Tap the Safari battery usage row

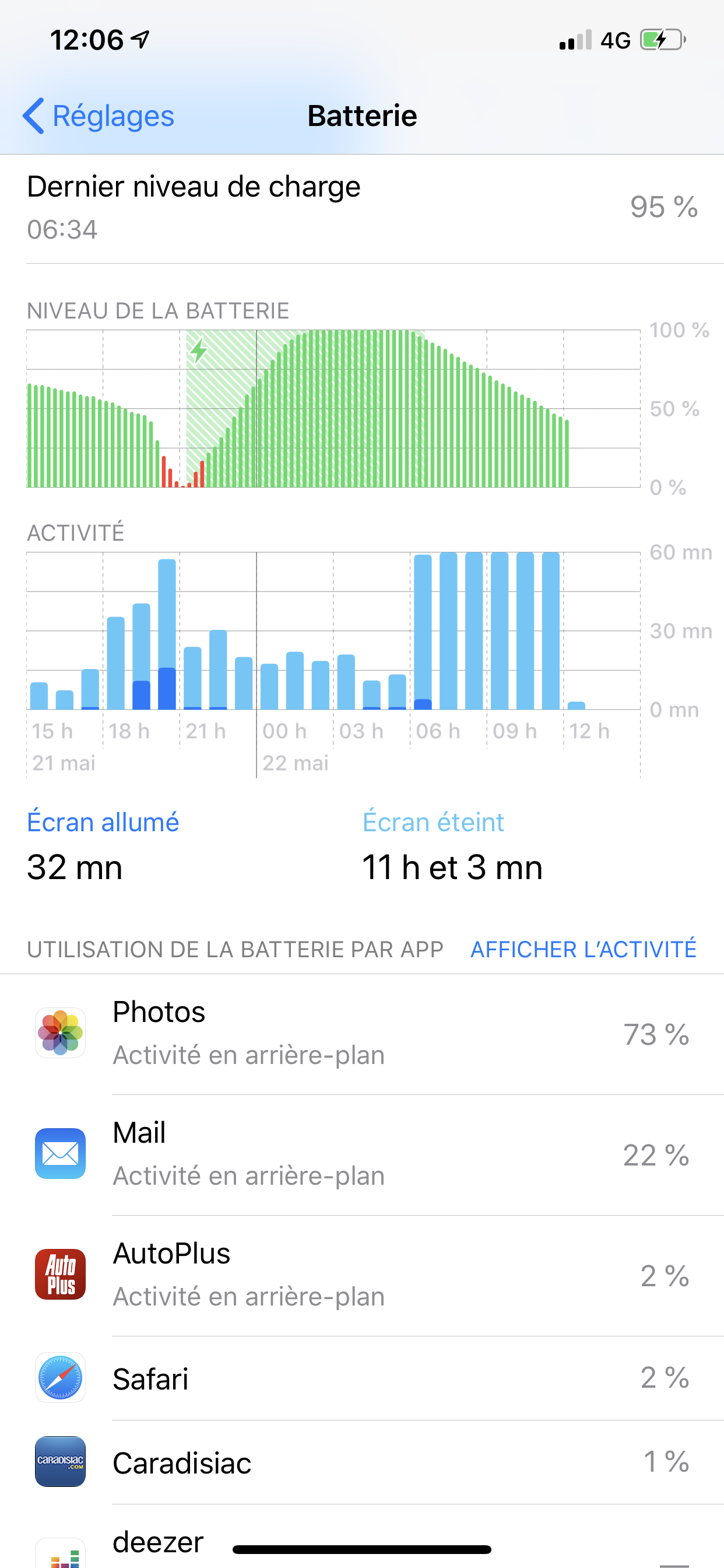tap(361, 1378)
